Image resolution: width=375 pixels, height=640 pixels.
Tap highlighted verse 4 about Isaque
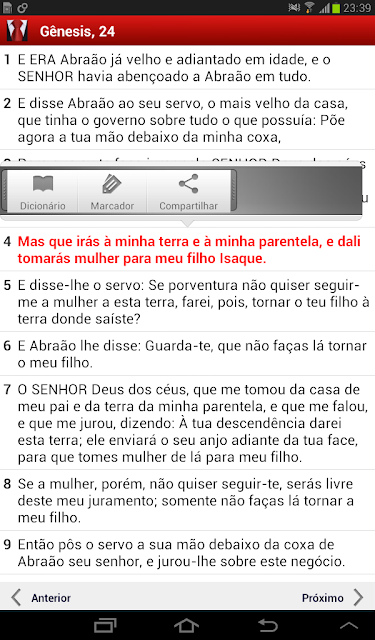point(187,249)
